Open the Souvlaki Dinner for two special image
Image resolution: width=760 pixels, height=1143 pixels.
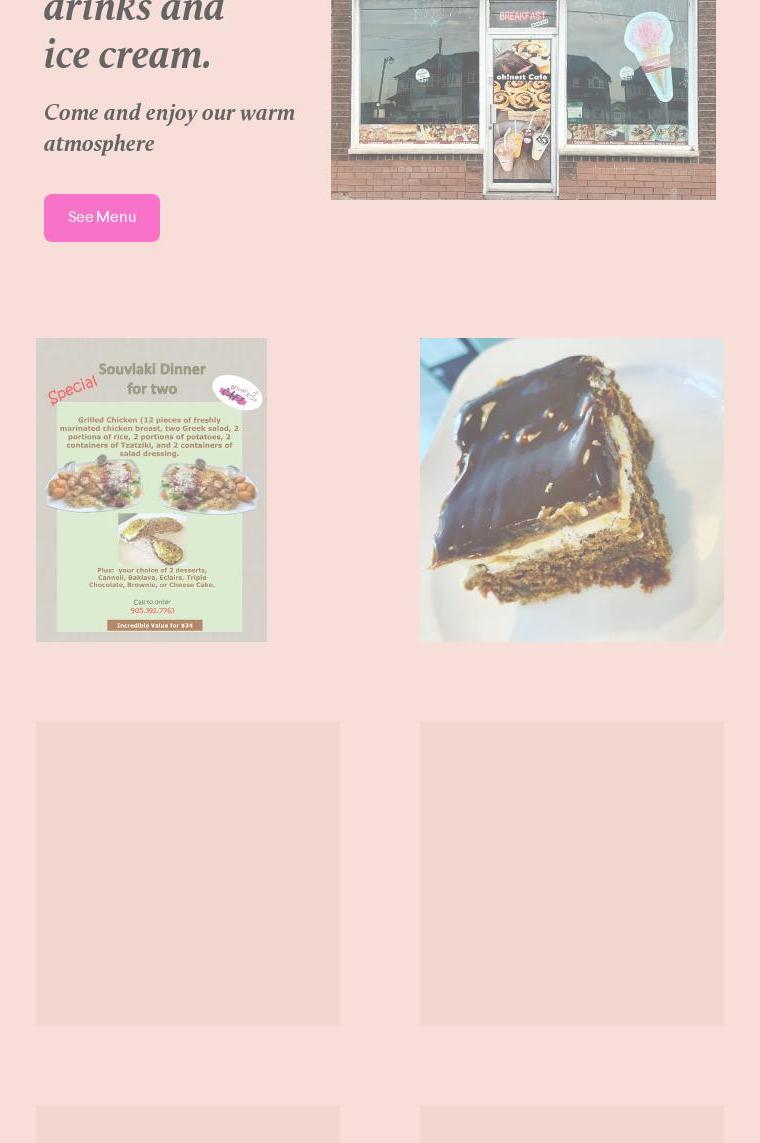[151, 489]
